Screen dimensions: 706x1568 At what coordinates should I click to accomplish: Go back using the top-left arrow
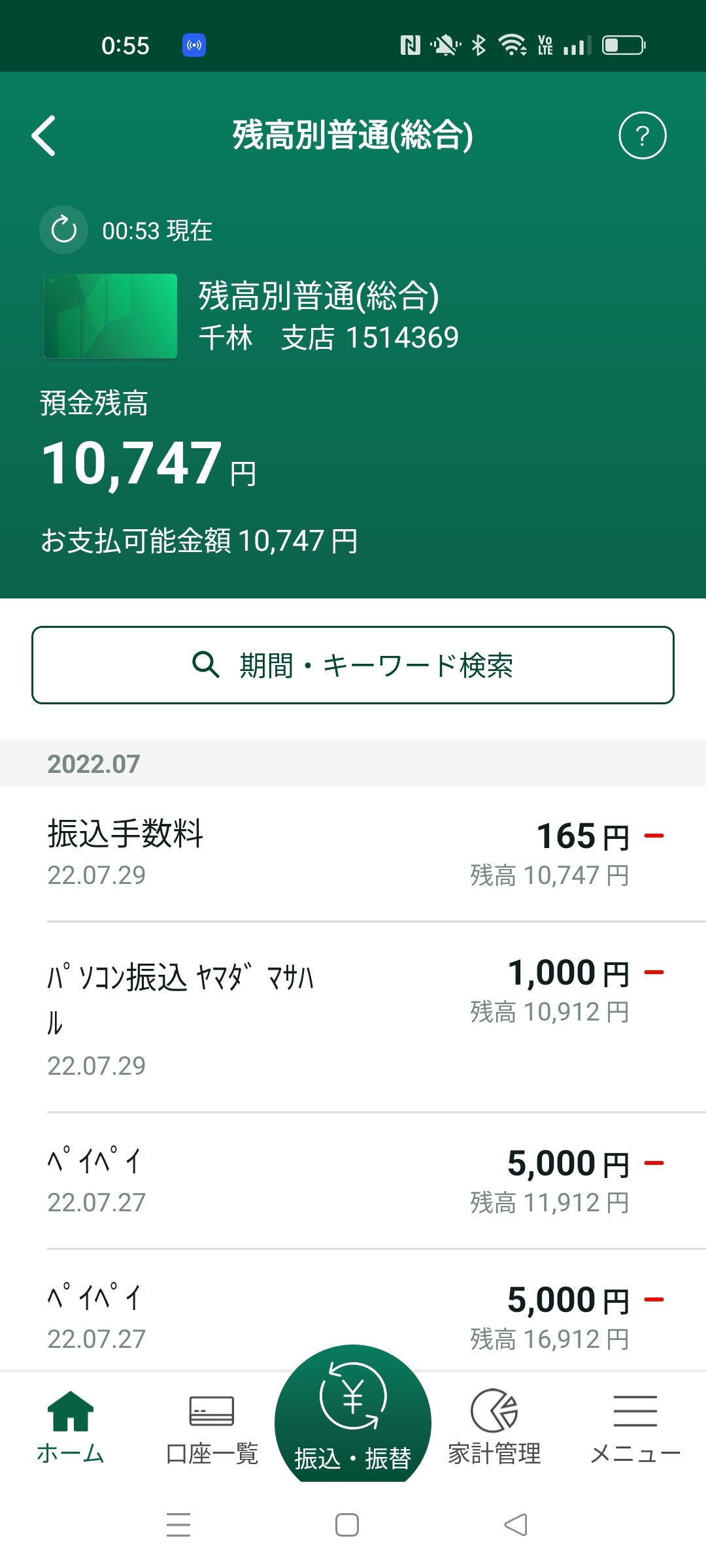point(44,136)
